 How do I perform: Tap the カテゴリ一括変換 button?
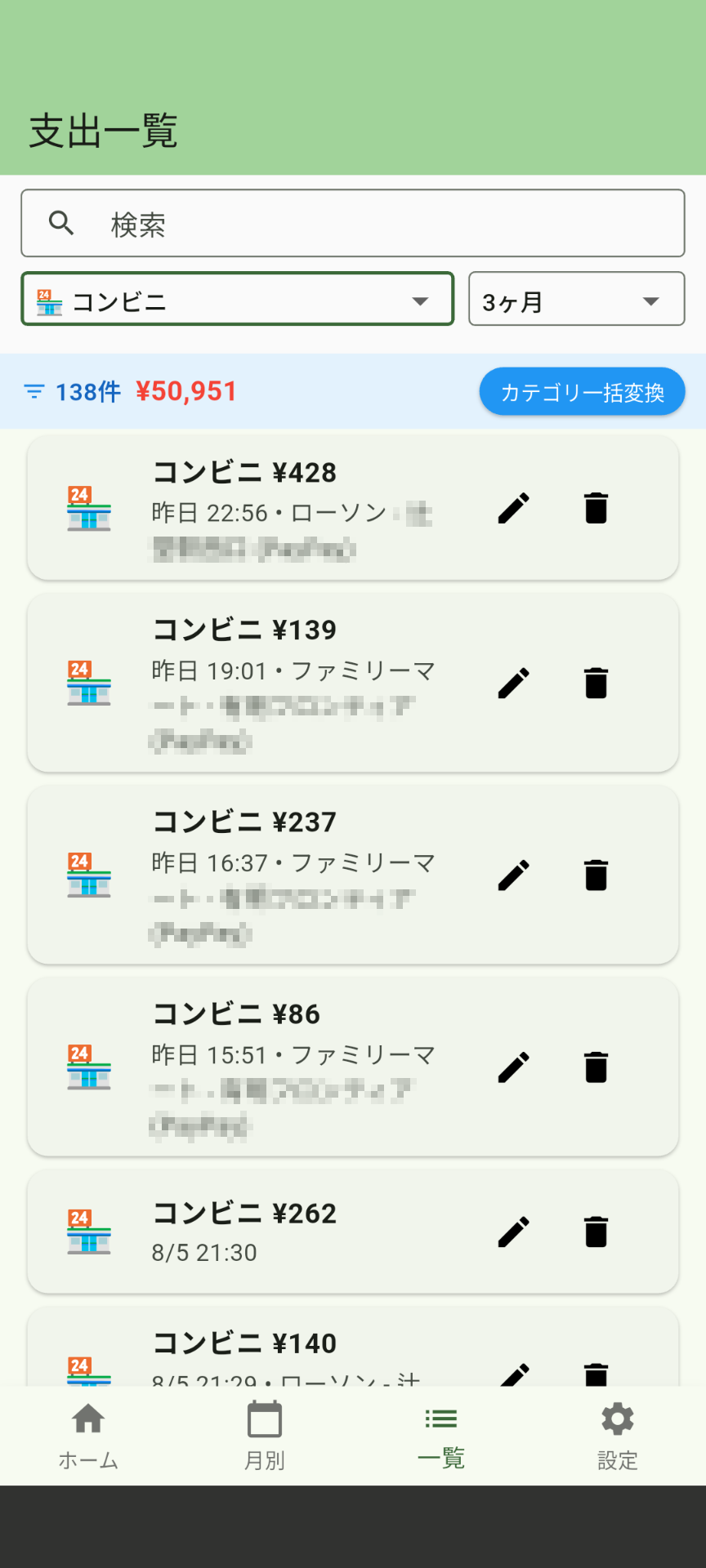pos(582,392)
